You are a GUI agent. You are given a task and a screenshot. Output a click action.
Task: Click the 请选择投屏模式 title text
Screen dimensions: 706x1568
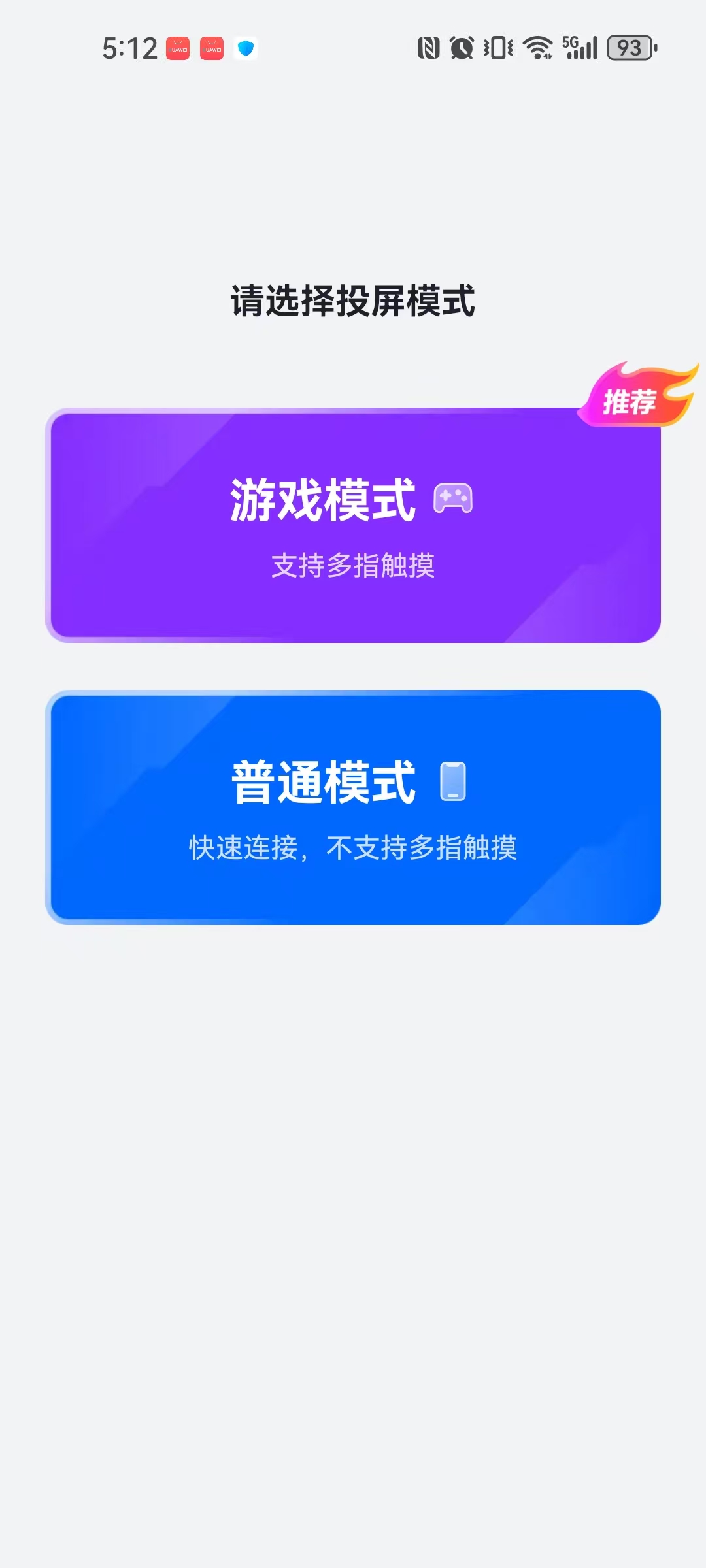click(353, 299)
